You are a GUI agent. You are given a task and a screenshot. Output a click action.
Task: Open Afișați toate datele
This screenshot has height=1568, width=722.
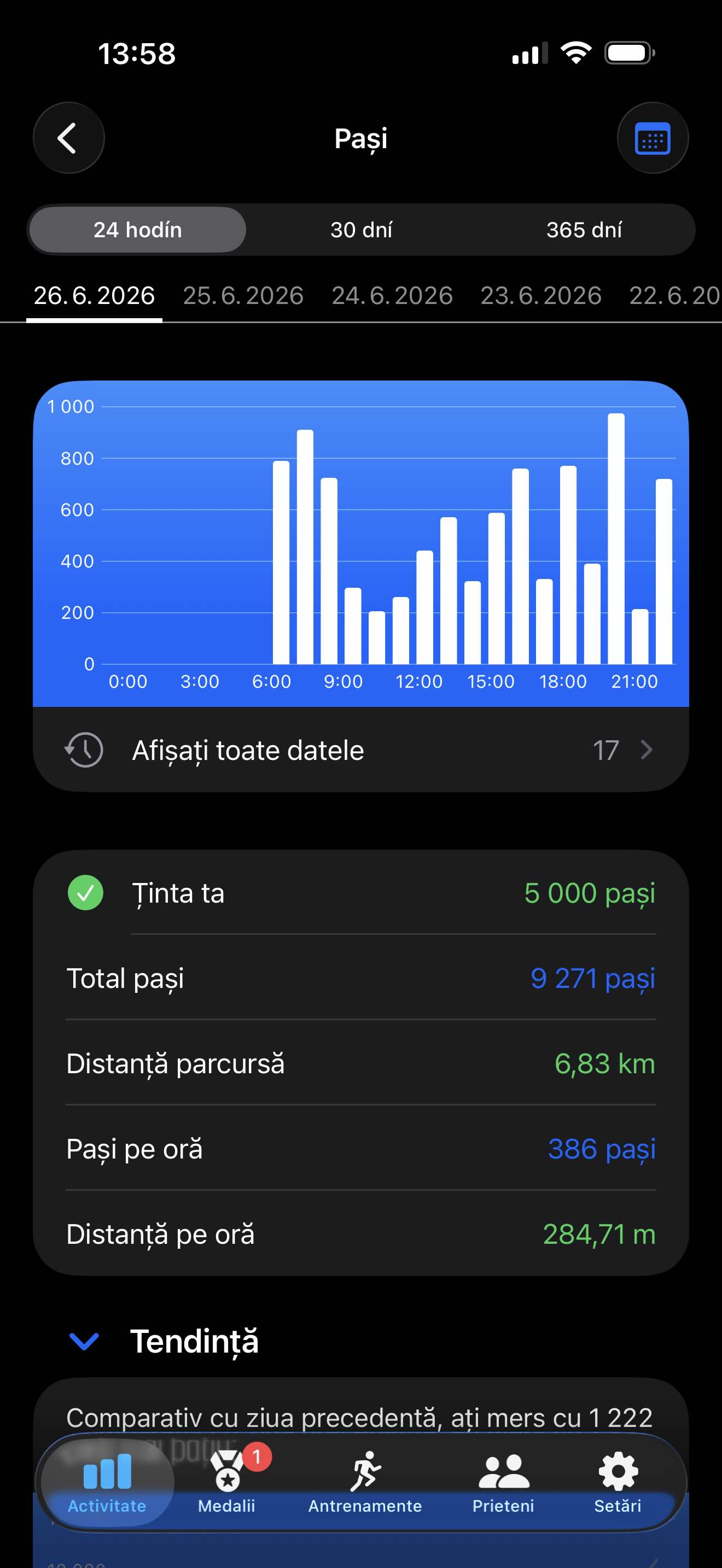[361, 750]
